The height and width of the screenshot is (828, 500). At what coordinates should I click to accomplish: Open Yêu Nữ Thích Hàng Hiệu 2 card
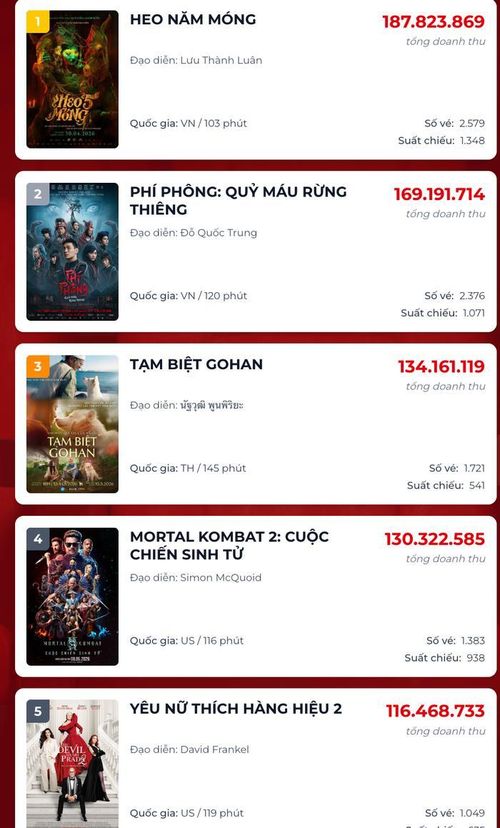pyautogui.click(x=256, y=758)
